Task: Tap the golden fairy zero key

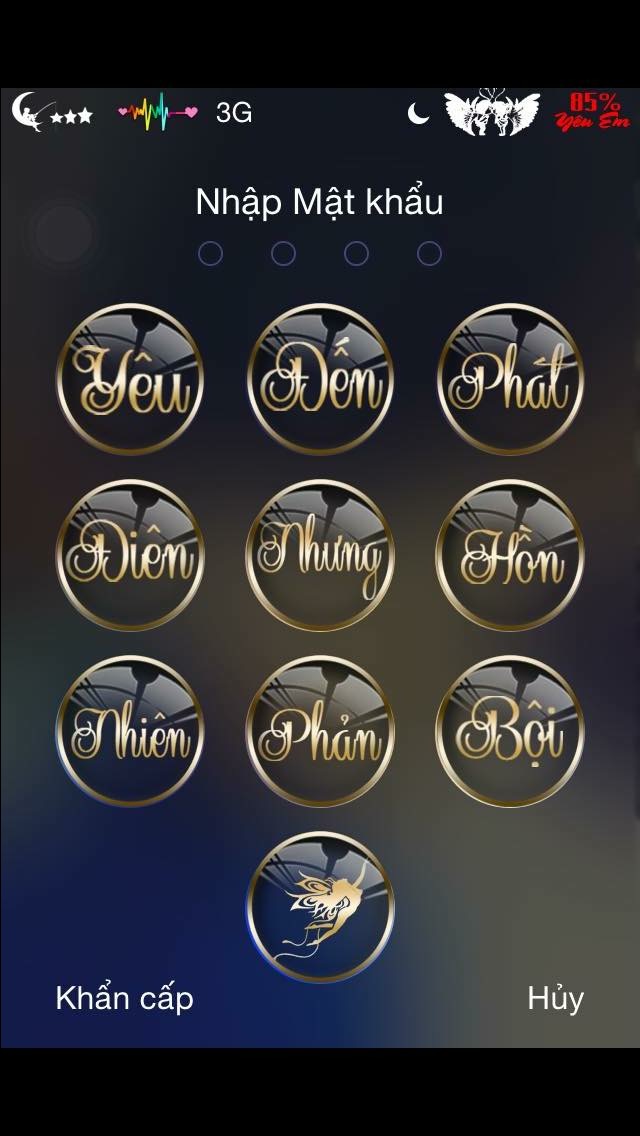Action: click(x=320, y=907)
